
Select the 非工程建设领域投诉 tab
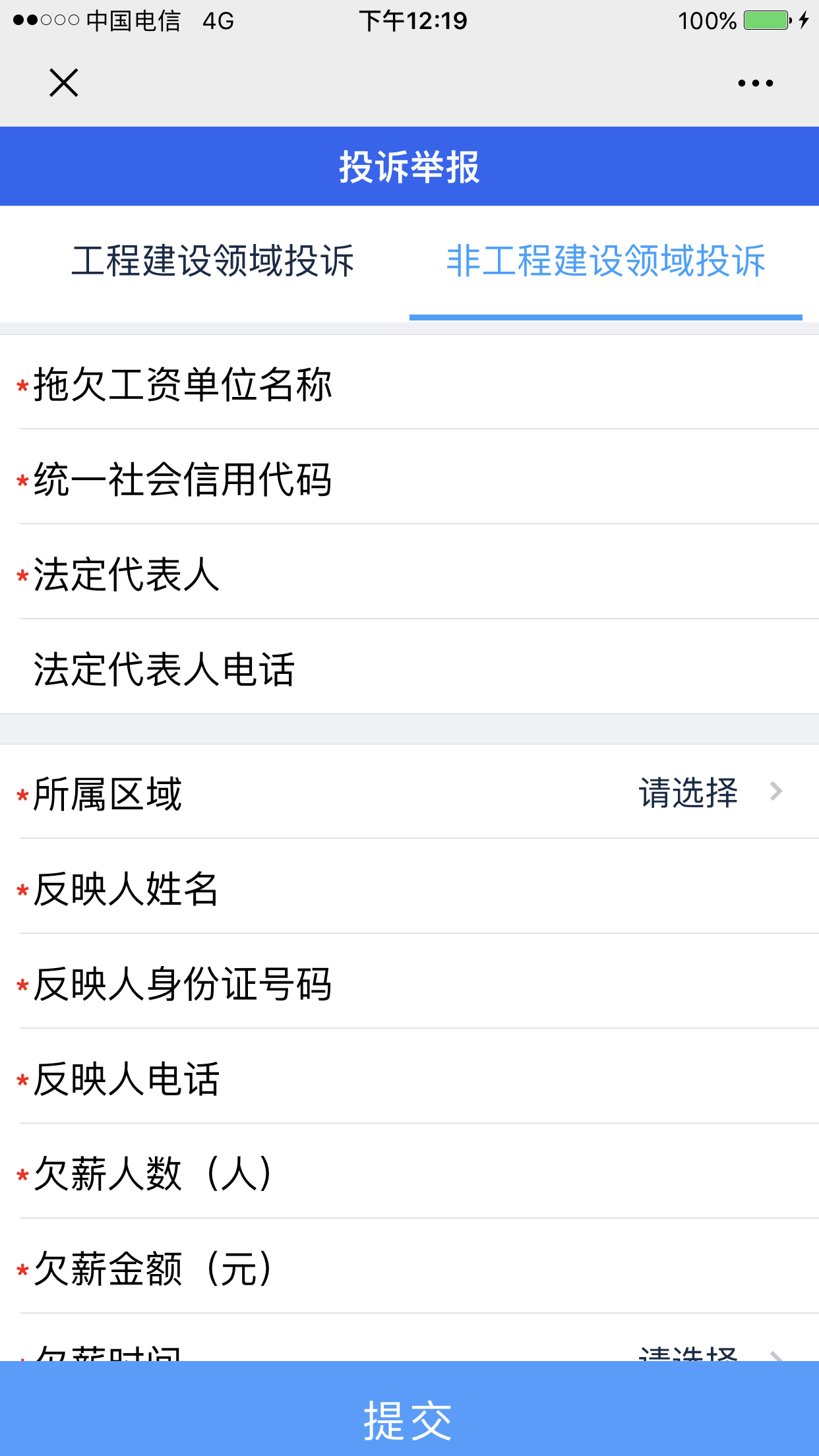click(x=605, y=261)
